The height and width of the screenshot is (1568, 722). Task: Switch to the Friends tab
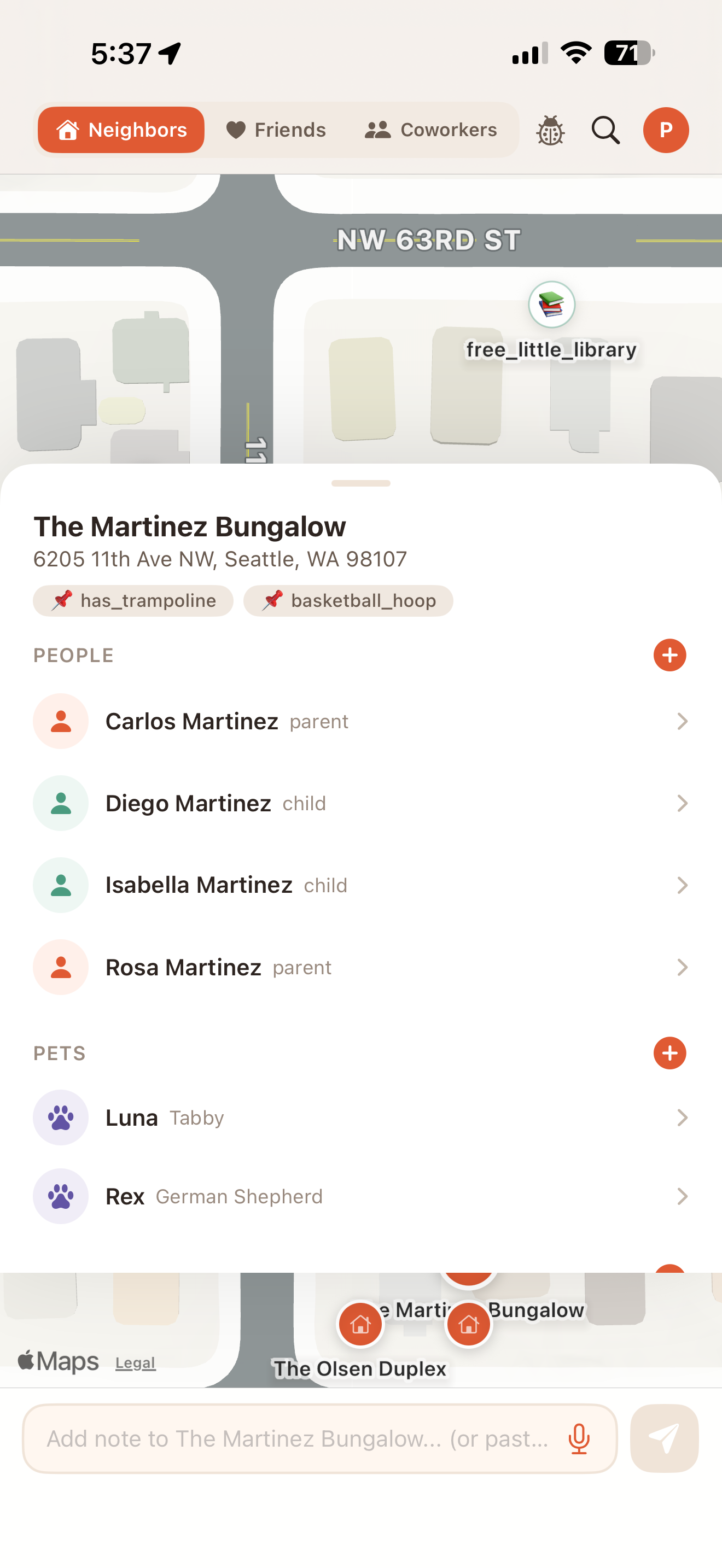276,130
